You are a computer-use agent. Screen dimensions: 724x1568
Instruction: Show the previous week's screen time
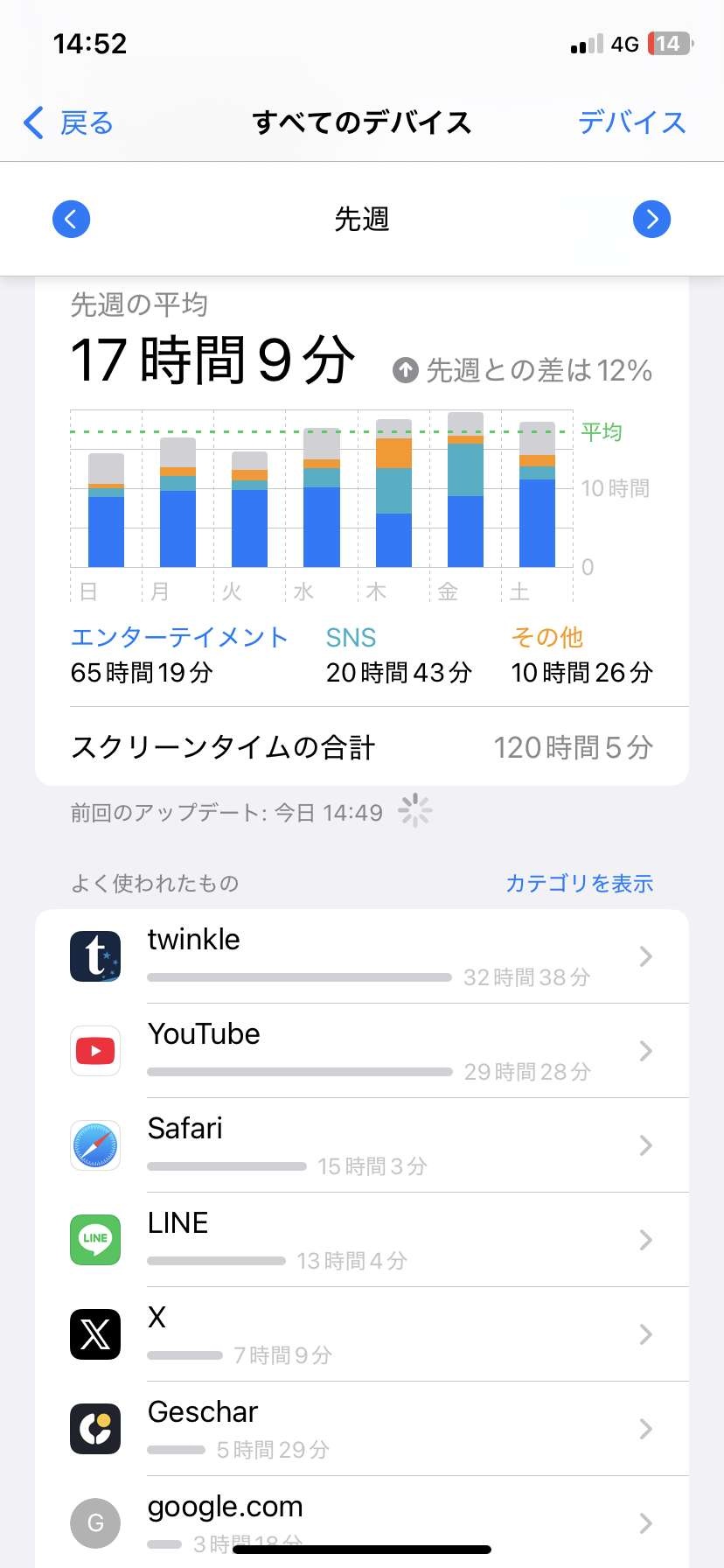[x=71, y=219]
